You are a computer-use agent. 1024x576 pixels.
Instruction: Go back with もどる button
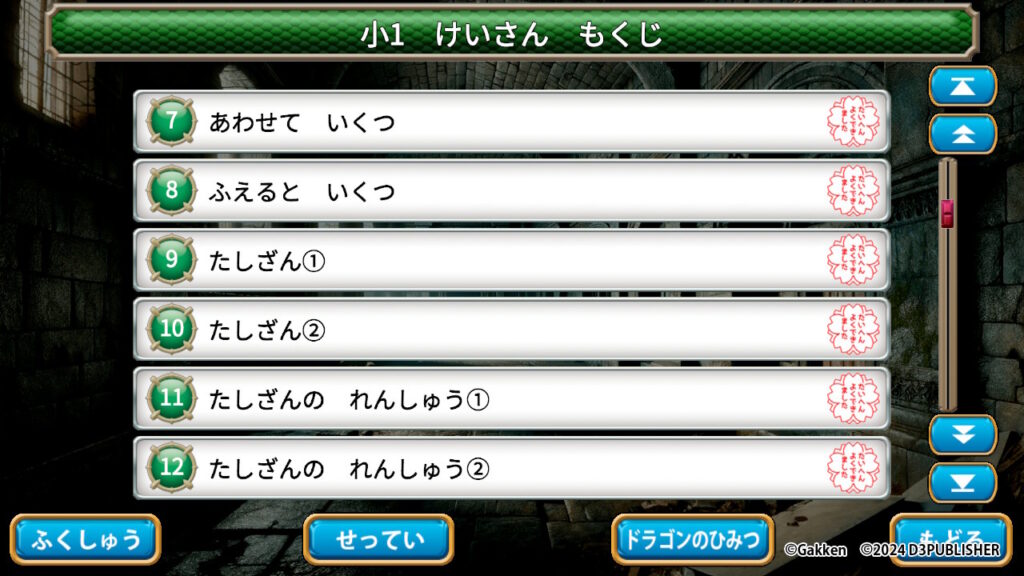(x=950, y=532)
